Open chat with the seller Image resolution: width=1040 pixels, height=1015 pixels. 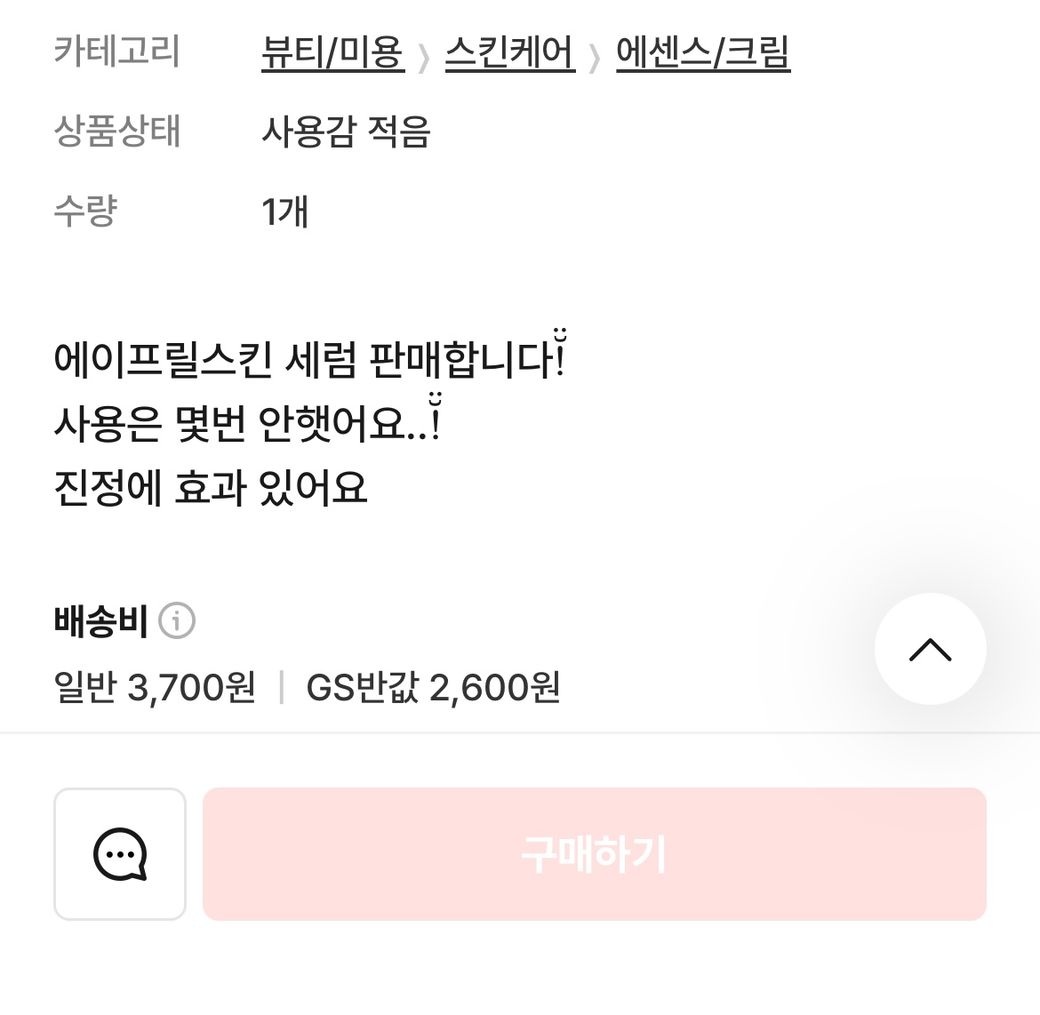[x=120, y=854]
